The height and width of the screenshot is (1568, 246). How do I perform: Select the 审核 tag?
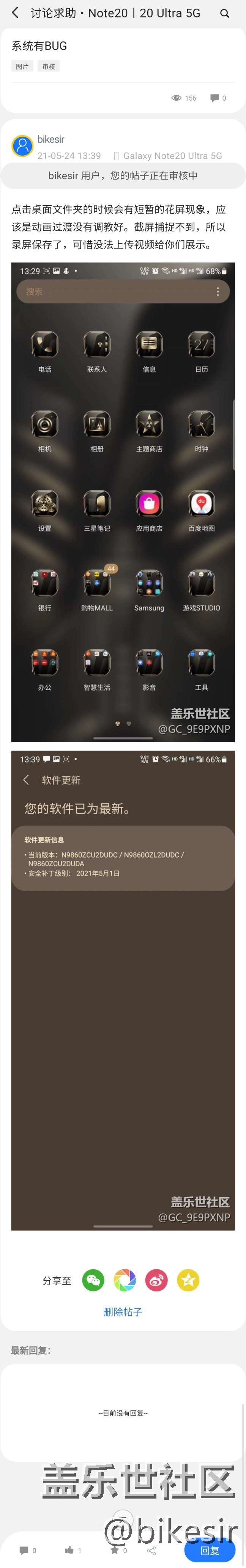click(49, 66)
